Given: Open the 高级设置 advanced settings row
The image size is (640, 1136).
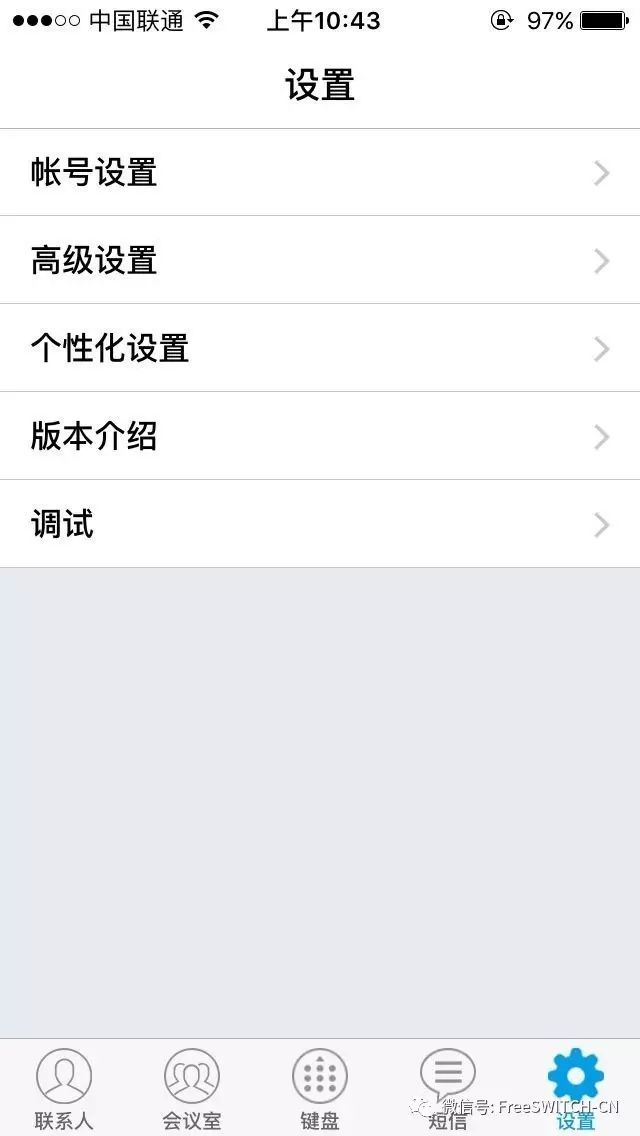Looking at the screenshot, I should point(320,261).
